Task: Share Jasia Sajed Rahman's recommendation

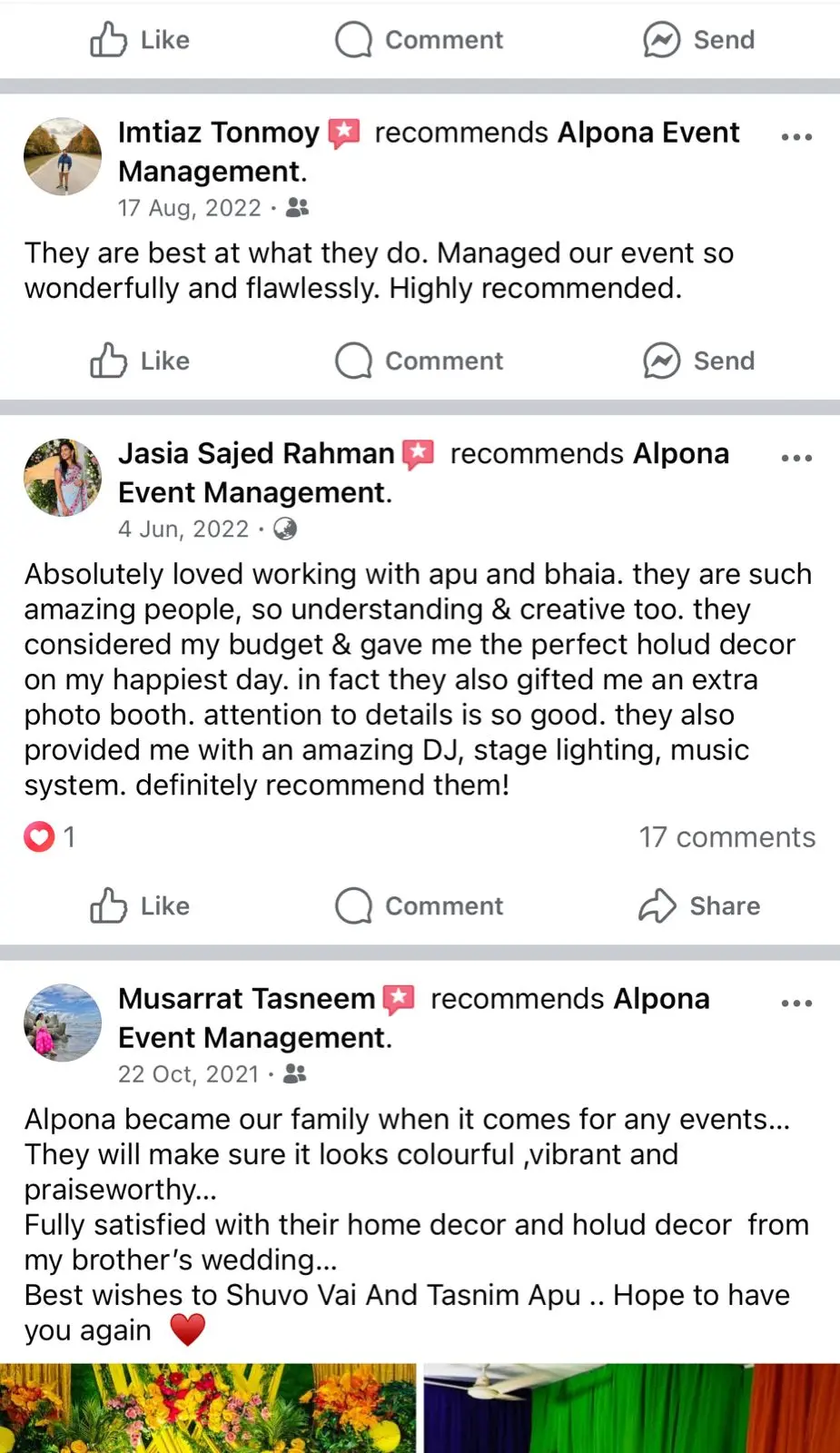Action: 699,905
